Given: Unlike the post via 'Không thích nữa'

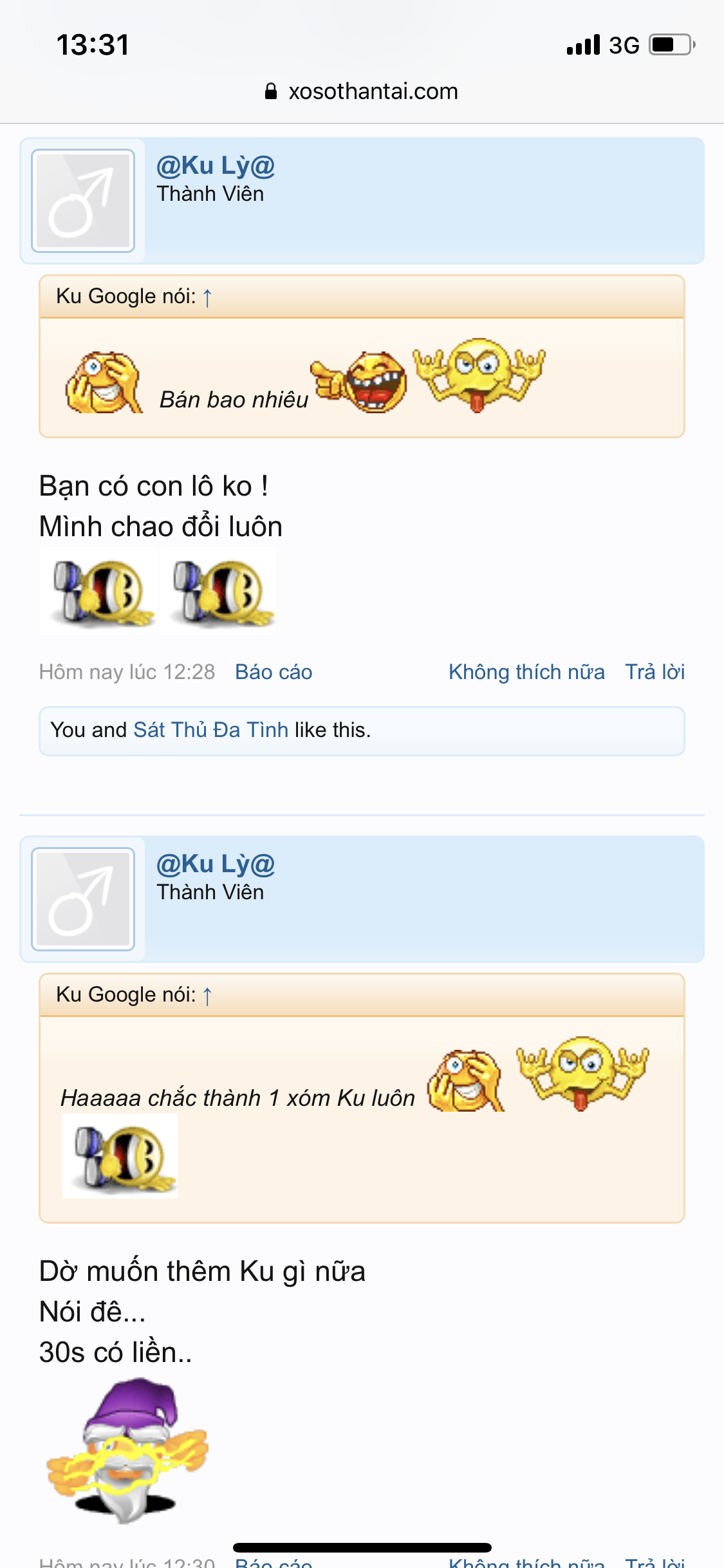Looking at the screenshot, I should (x=526, y=672).
